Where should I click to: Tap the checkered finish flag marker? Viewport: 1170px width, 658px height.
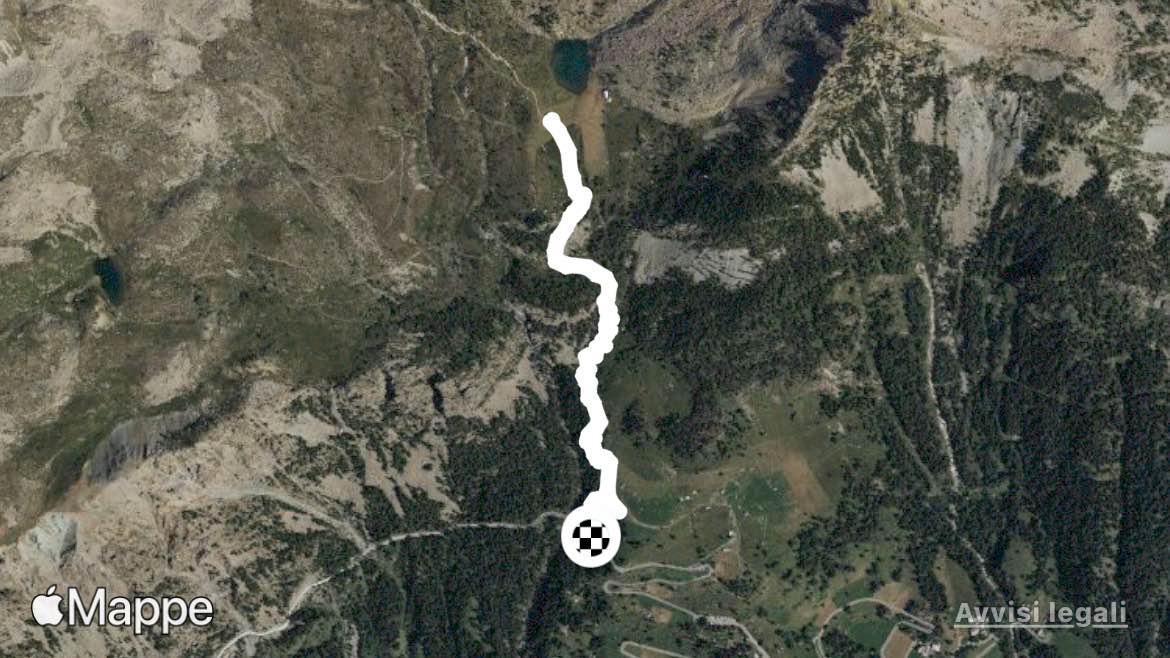(590, 537)
